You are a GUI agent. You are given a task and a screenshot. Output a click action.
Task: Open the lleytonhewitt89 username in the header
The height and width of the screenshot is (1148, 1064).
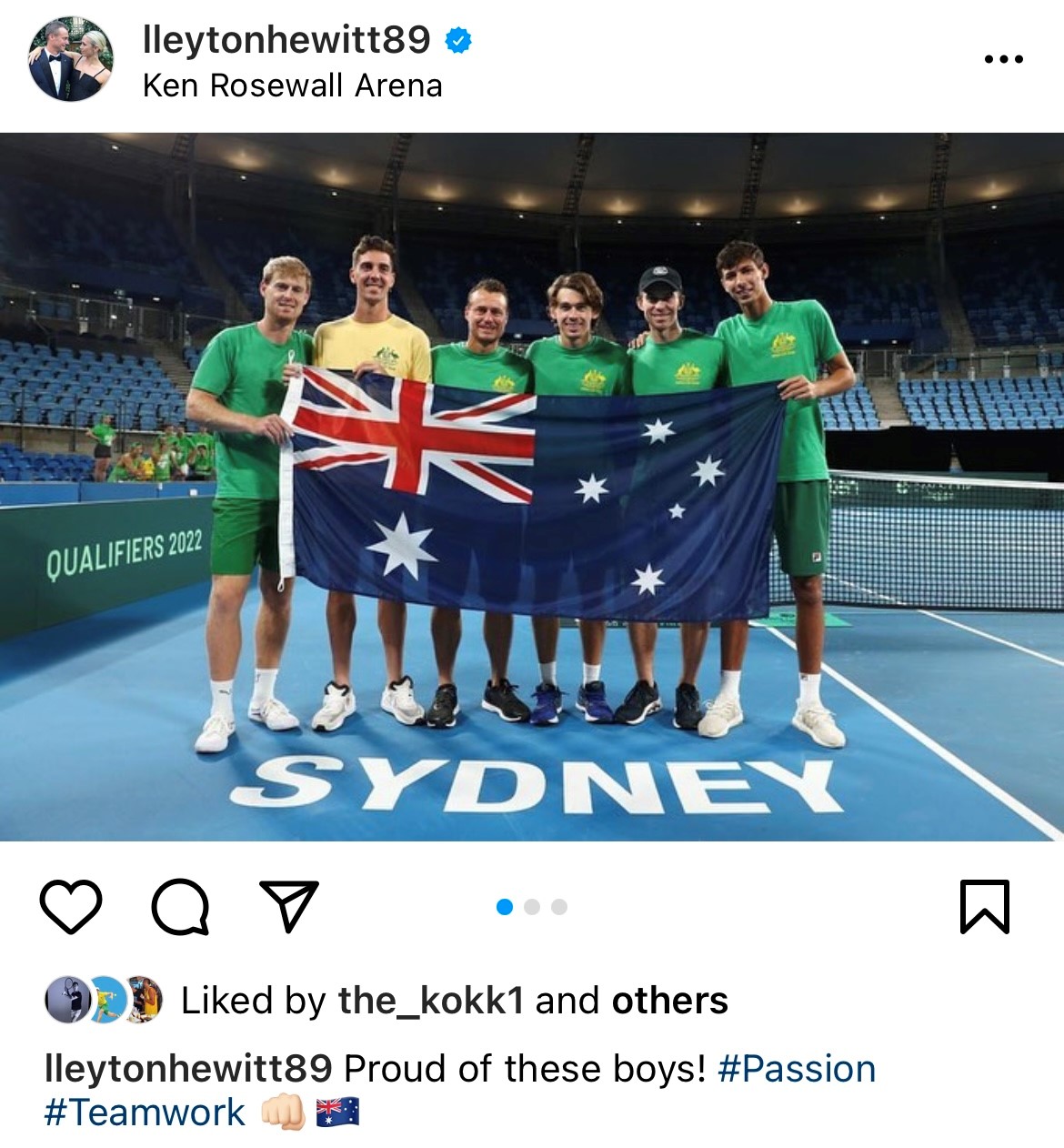tap(286, 39)
